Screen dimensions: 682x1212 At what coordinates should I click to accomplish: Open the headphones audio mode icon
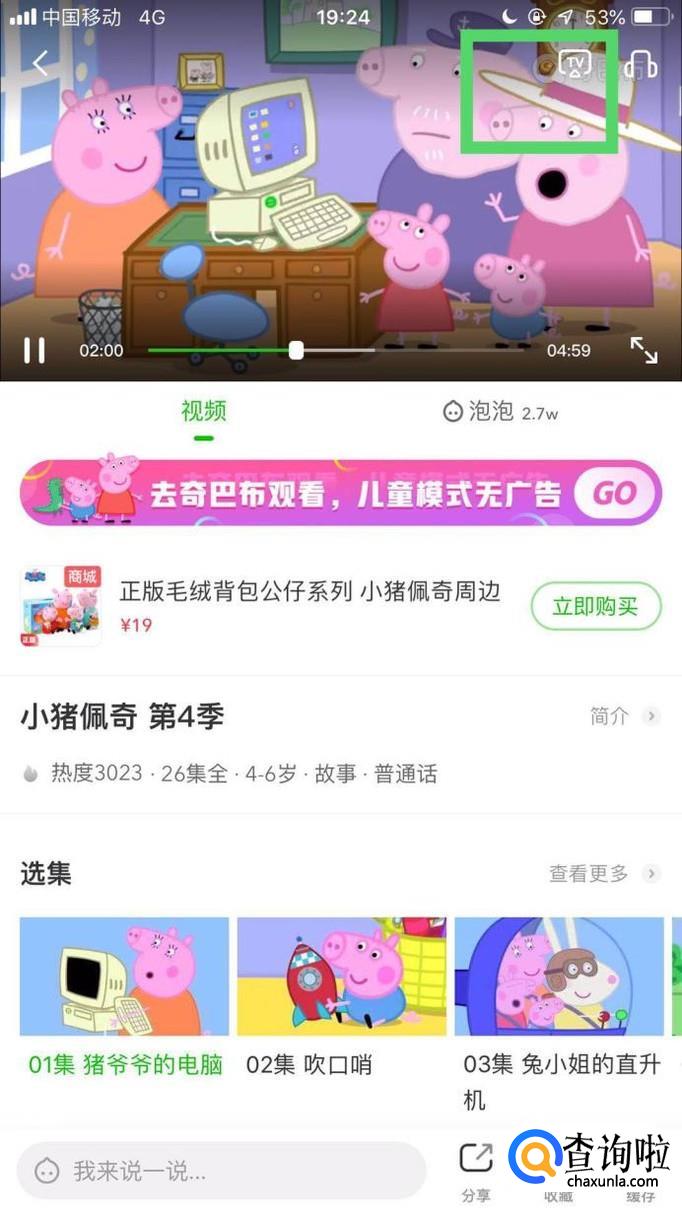pos(639,66)
